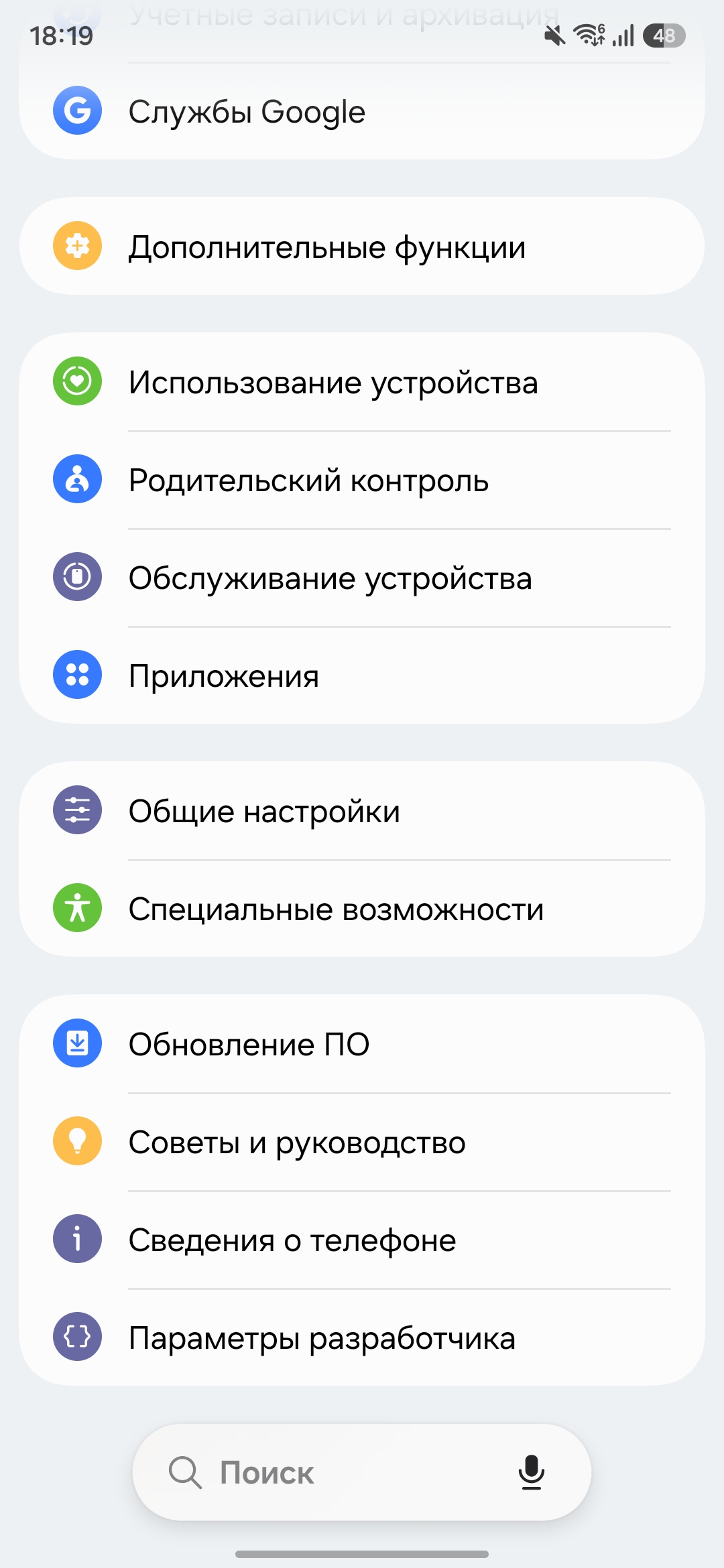Open Общие настройки
This screenshot has height=1568, width=724.
point(362,811)
